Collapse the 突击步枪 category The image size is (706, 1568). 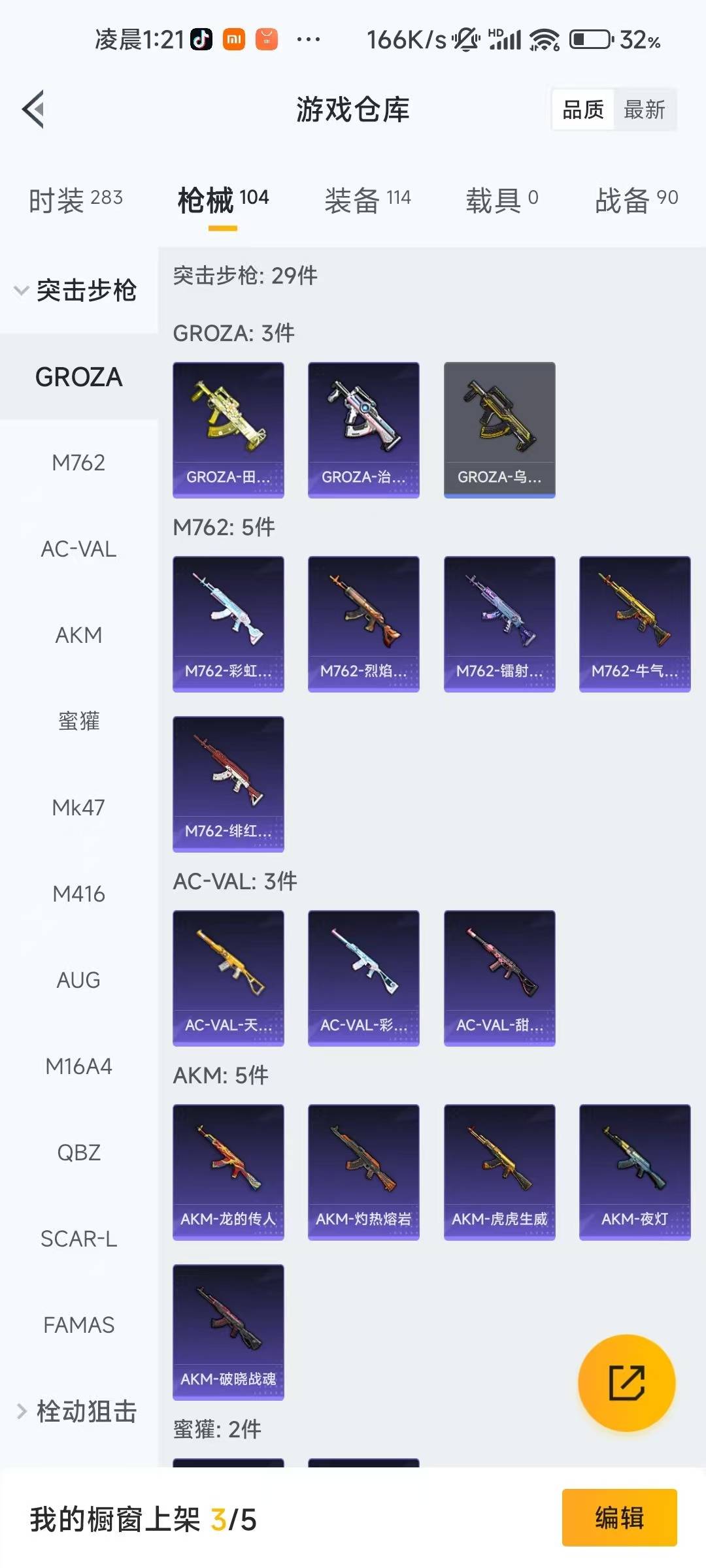77,291
